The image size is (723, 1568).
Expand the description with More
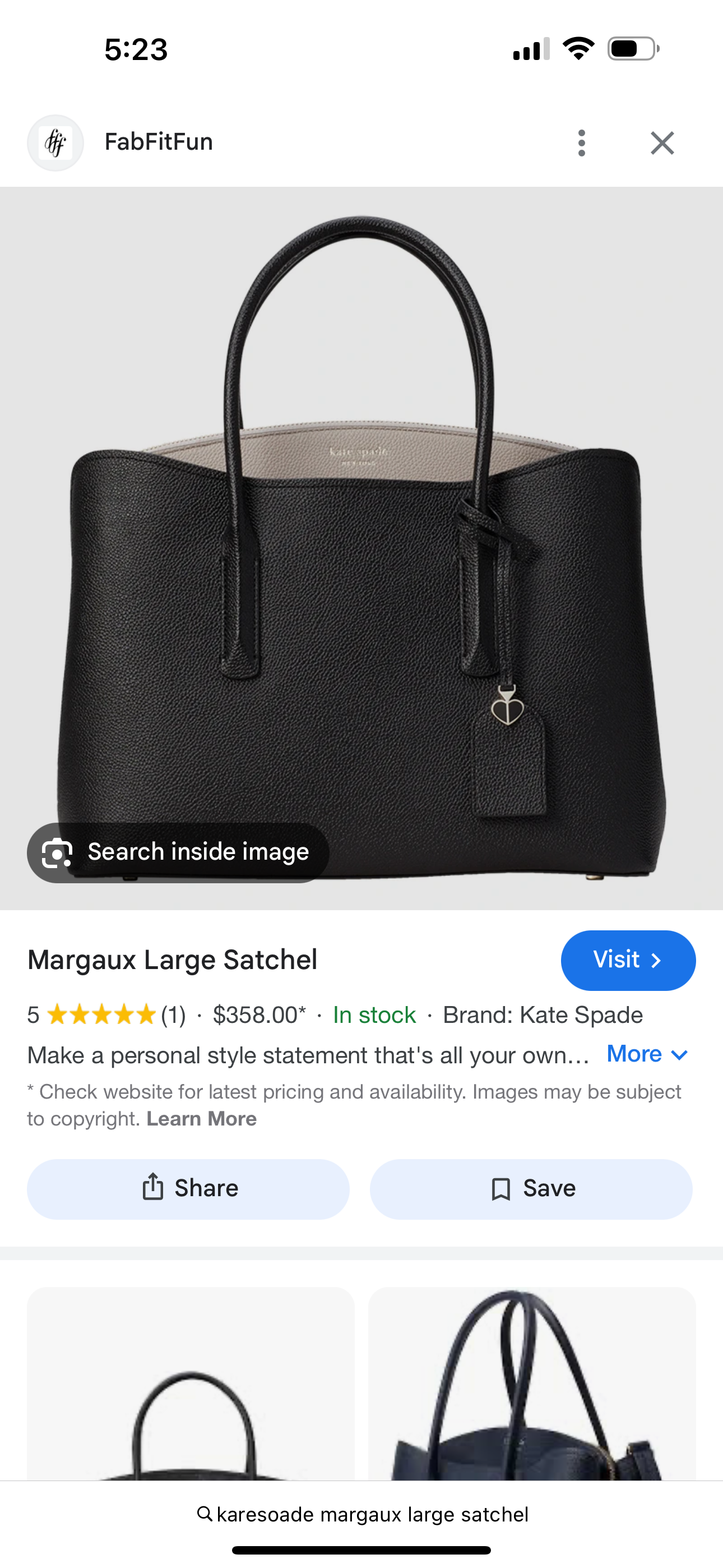click(x=647, y=1054)
